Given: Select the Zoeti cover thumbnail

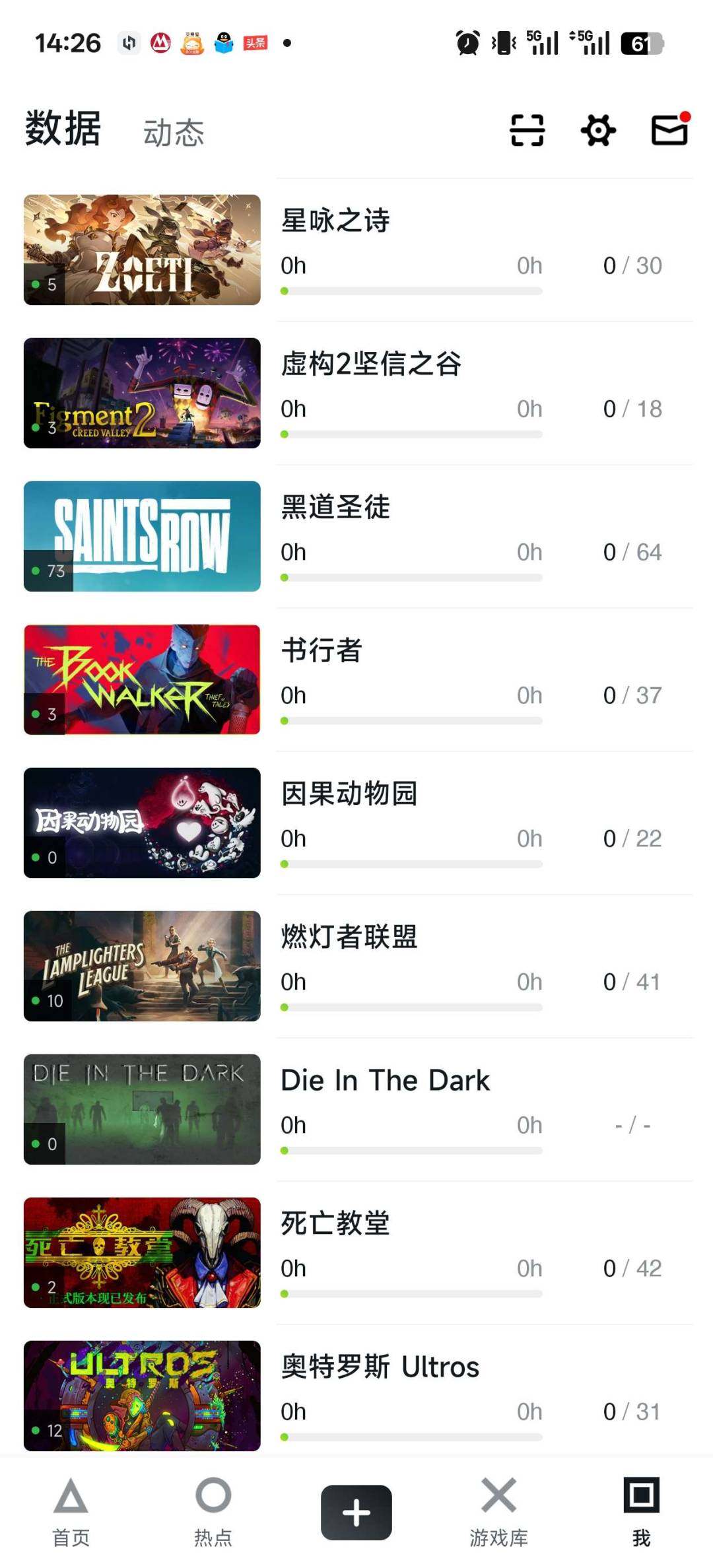Looking at the screenshot, I should [141, 250].
